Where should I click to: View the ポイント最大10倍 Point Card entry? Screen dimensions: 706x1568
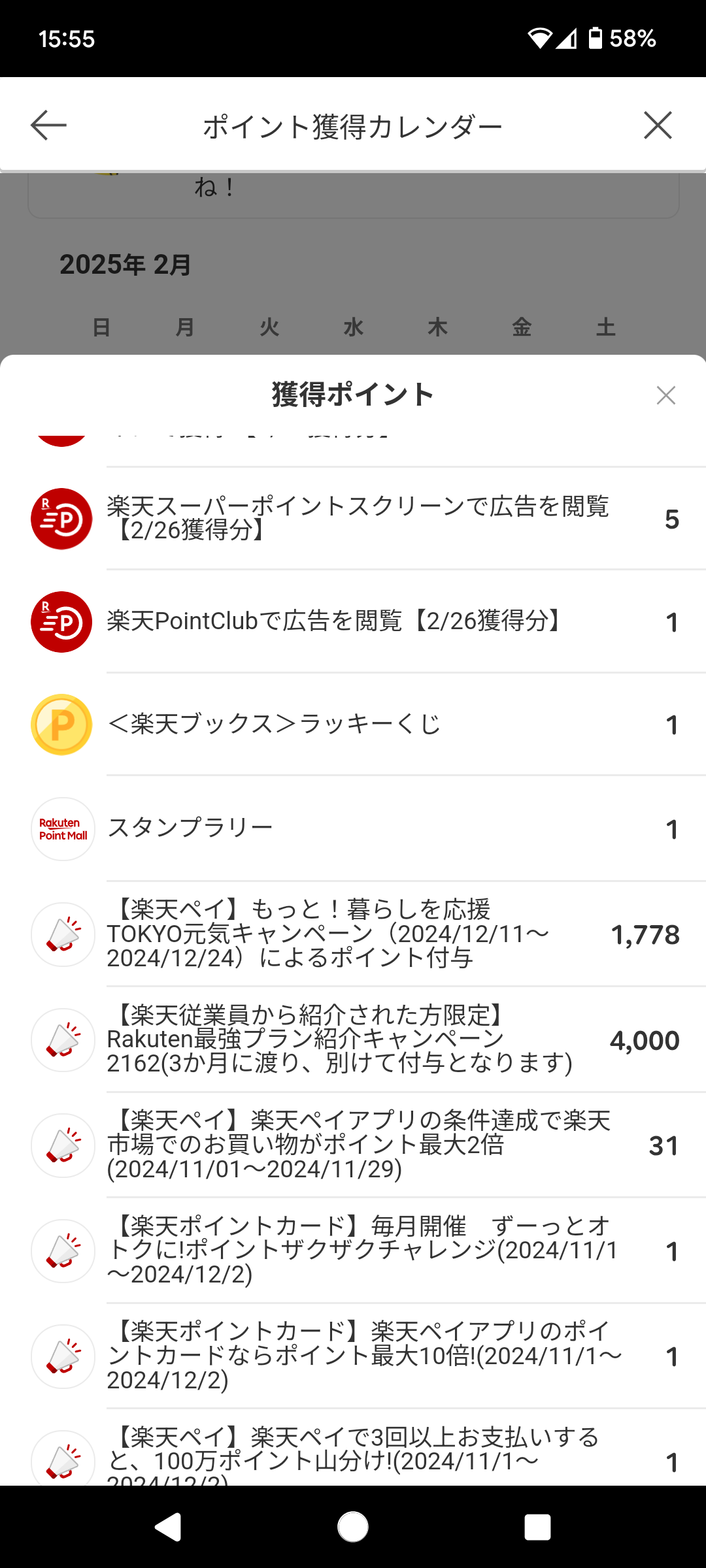353,1356
